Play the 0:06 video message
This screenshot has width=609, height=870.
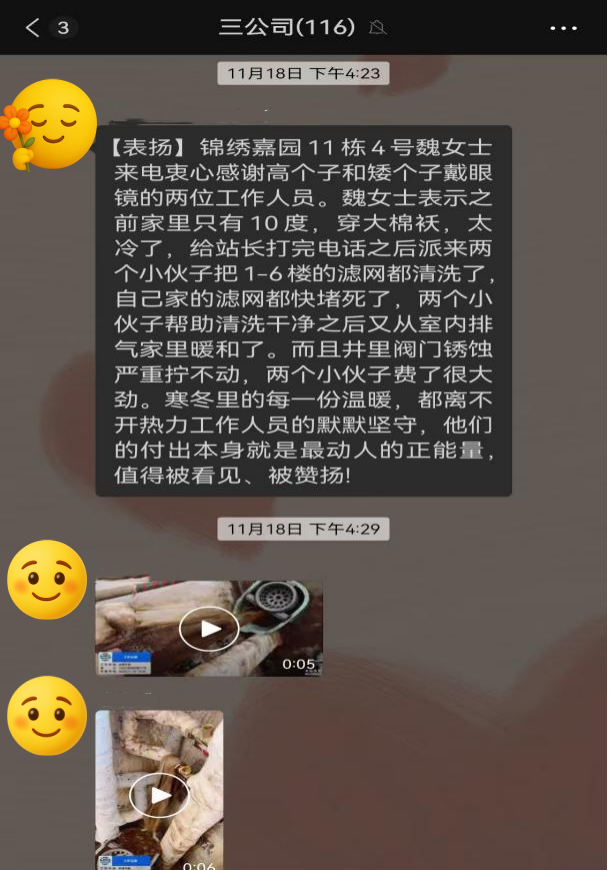pos(159,795)
